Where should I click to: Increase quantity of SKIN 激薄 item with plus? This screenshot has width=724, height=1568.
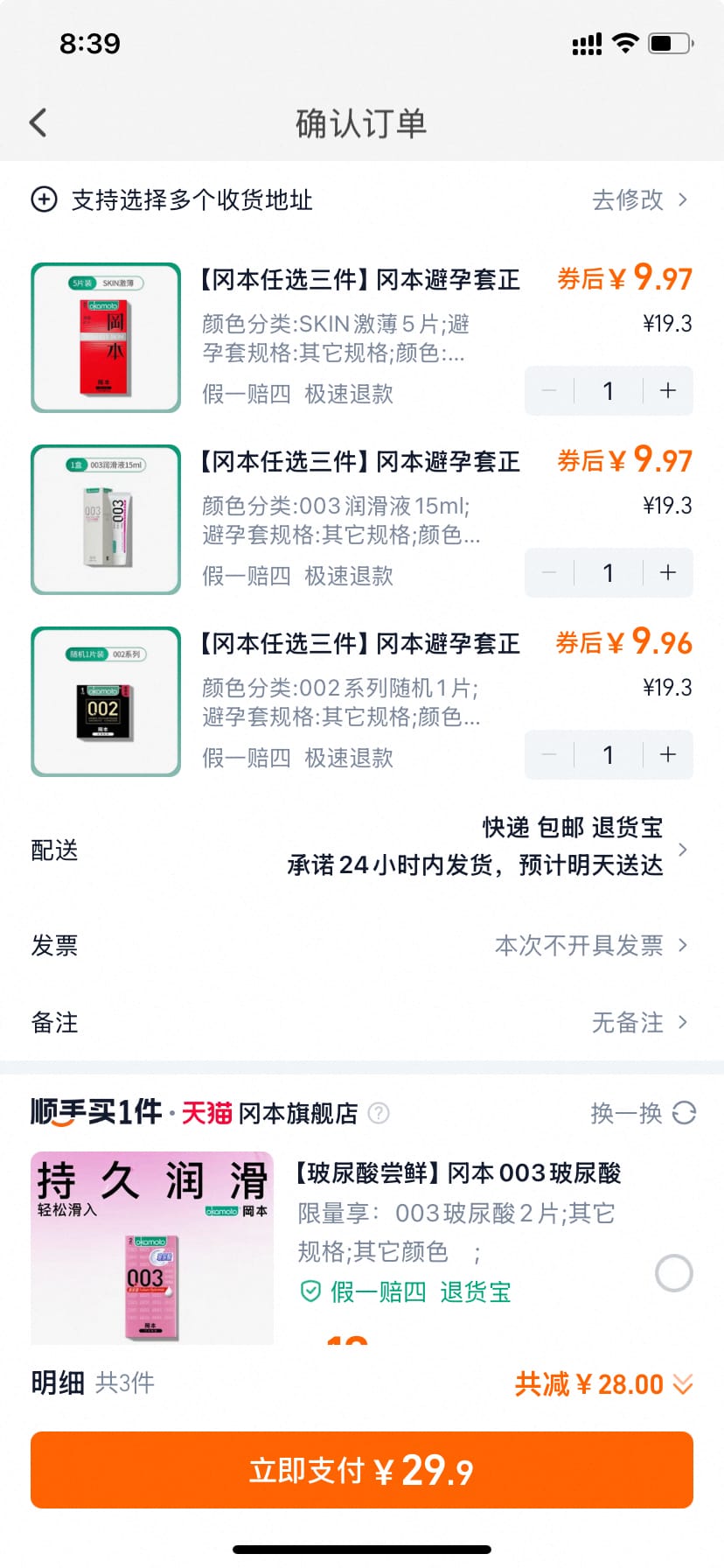666,391
